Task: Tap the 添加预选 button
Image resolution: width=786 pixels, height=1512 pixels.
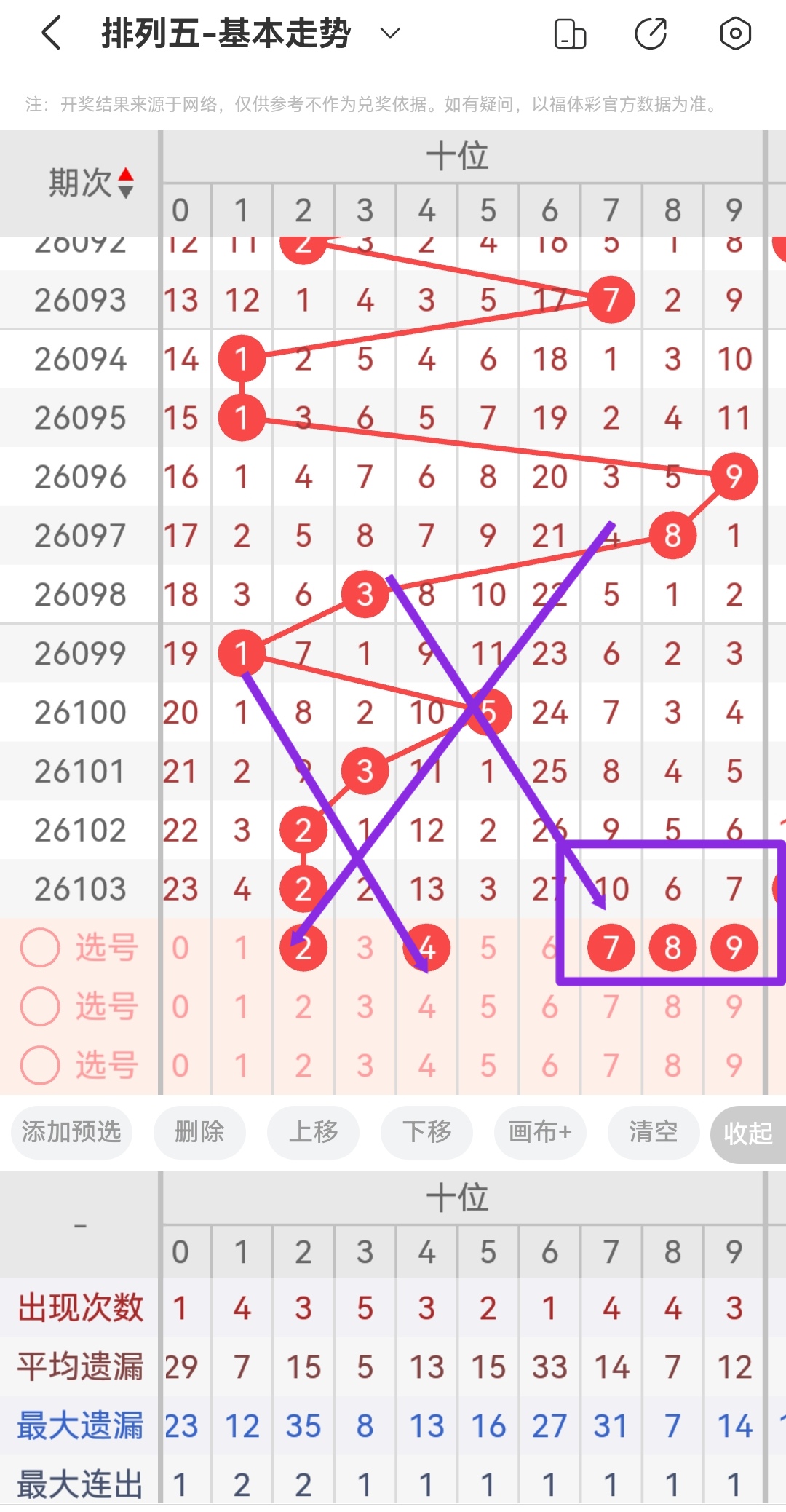Action: tap(71, 1132)
